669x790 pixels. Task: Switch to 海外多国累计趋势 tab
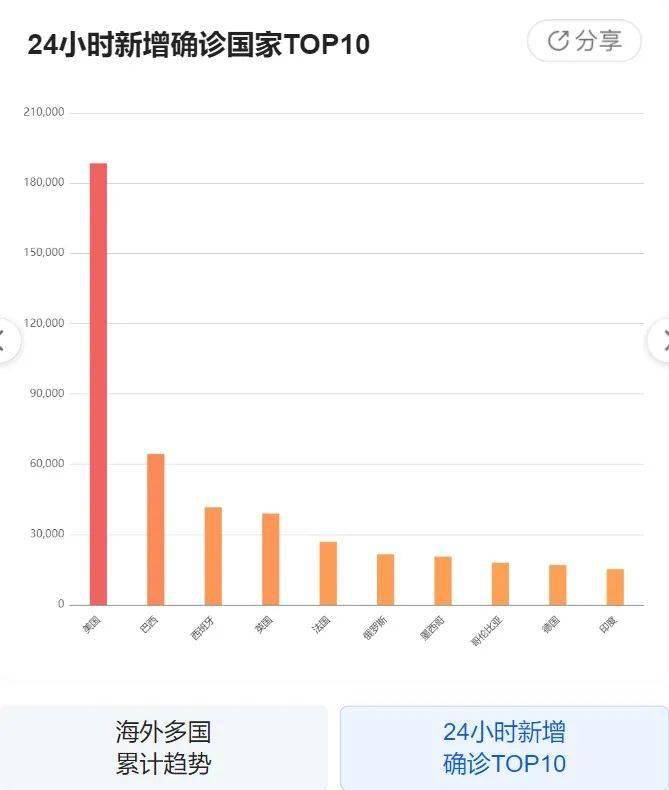click(163, 748)
